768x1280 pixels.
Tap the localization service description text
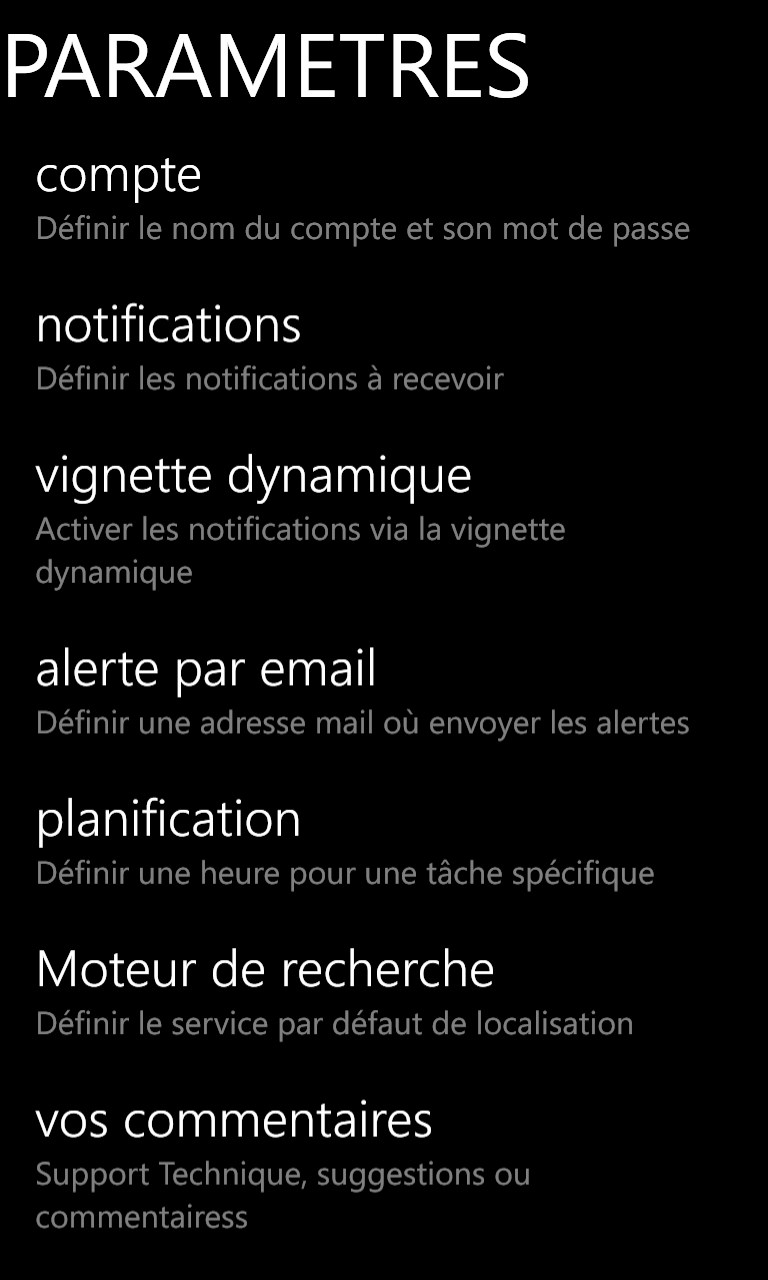[334, 1023]
